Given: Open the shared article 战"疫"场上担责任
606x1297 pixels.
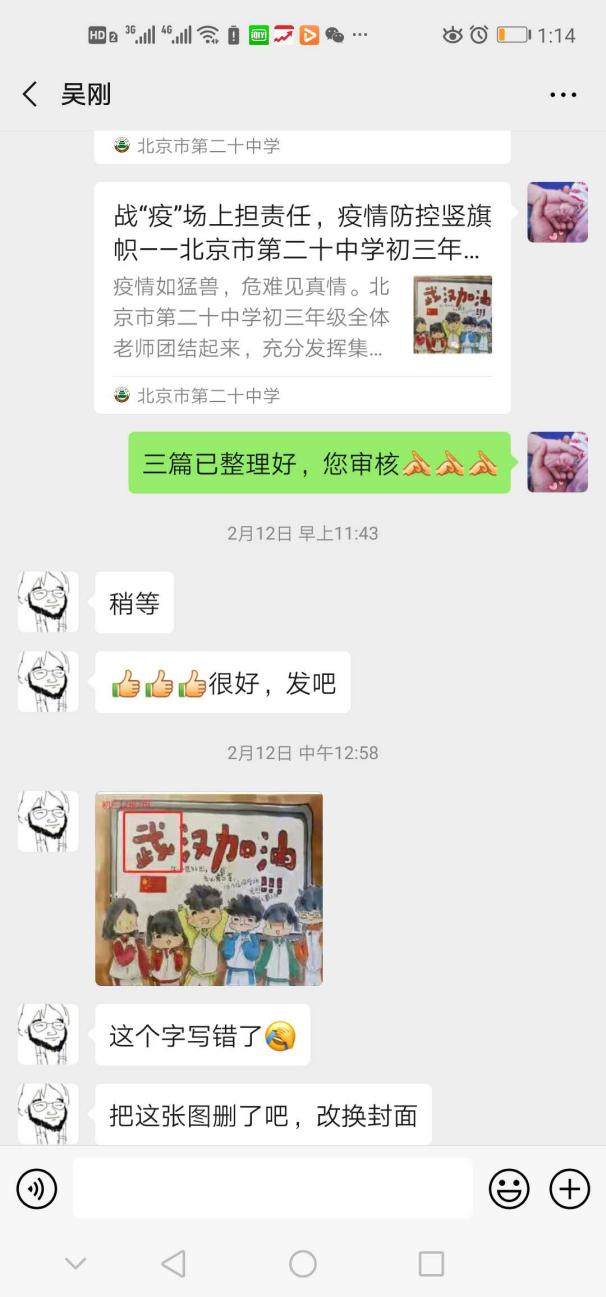Looking at the screenshot, I should click(302, 297).
